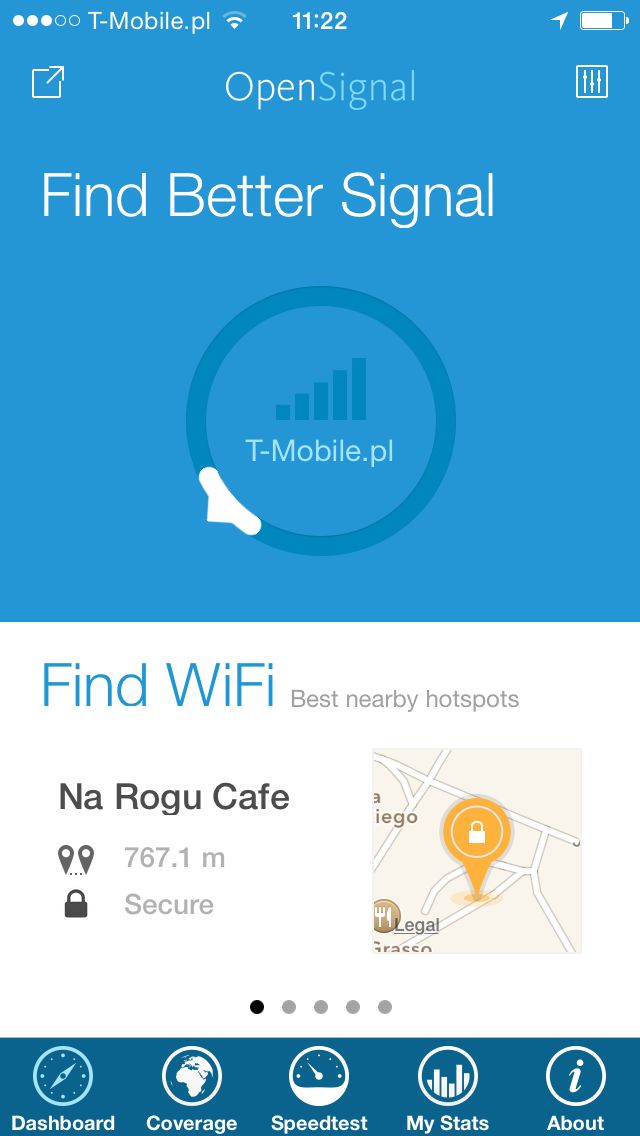Open the Legal link on the map
The height and width of the screenshot is (1136, 640).
tap(417, 925)
